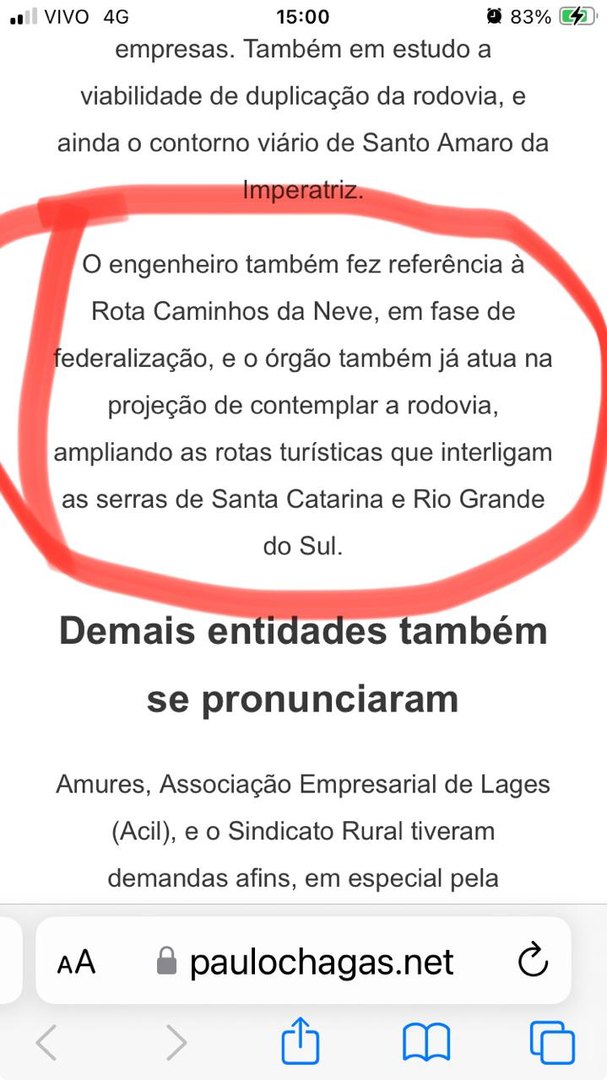Go forward to next page

tap(176, 1042)
